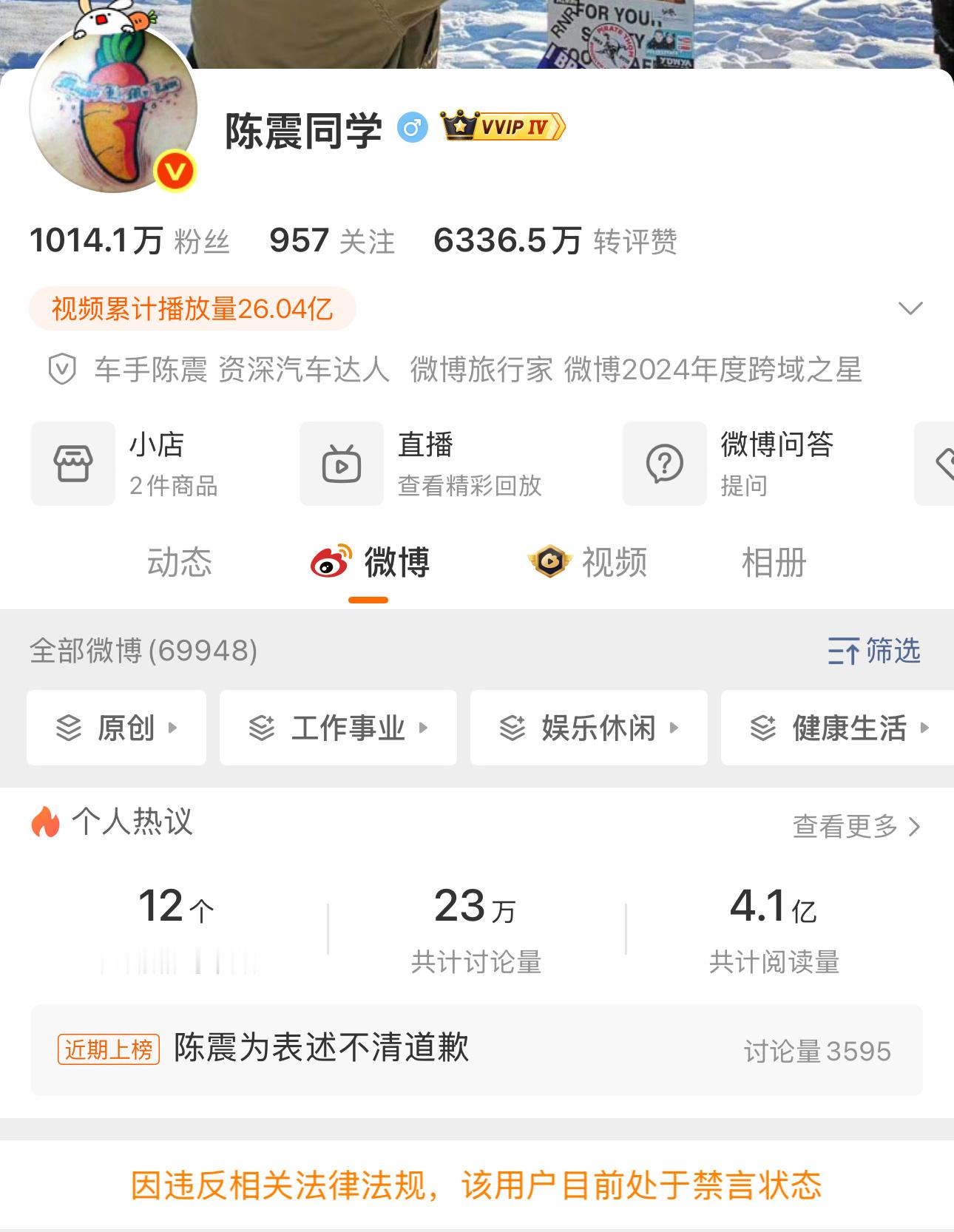Select the 原创 filter
This screenshot has width=954, height=1232.
[115, 727]
